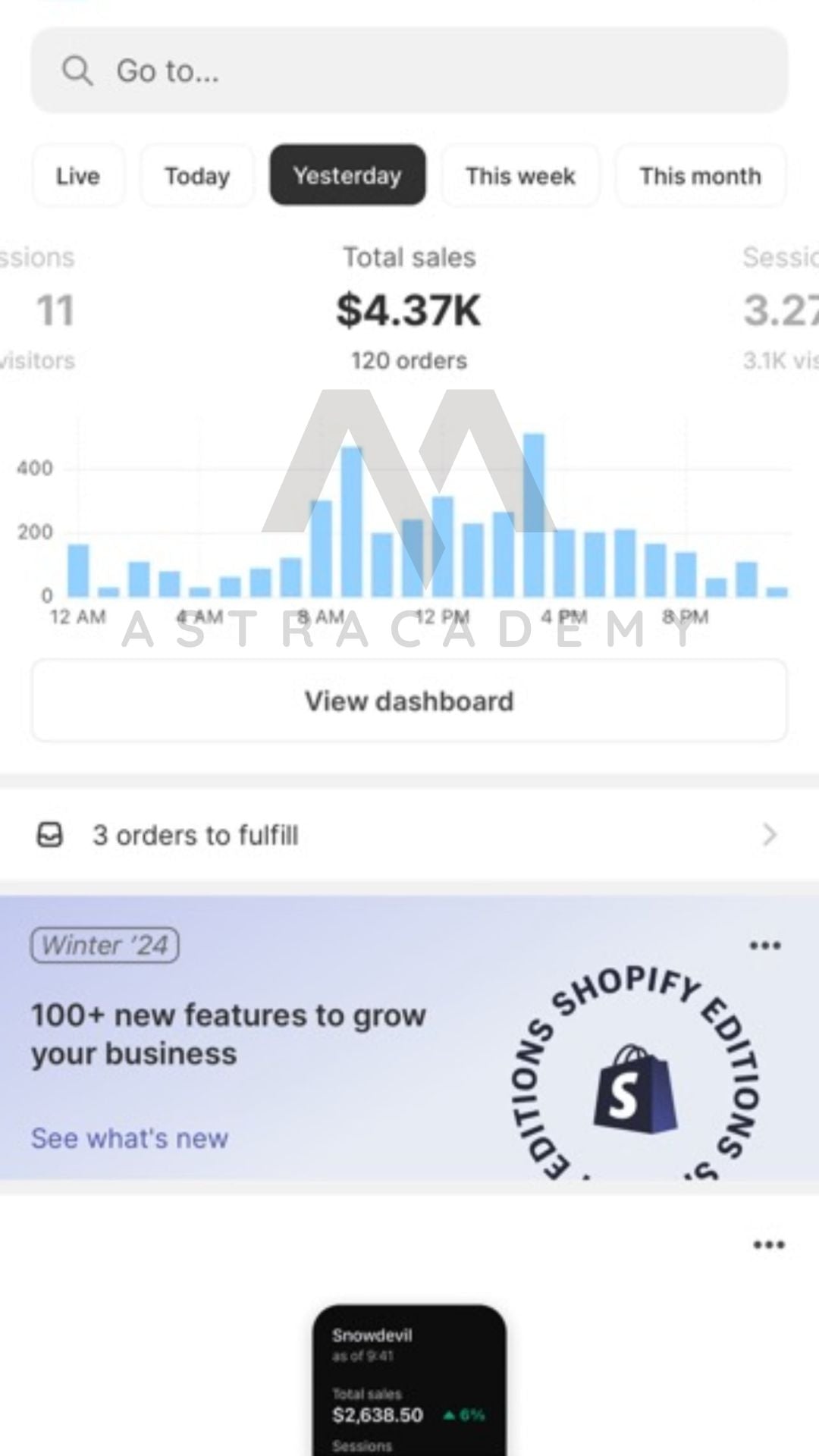Switch to the Live tab
Viewport: 819px width, 1456px height.
[78, 176]
